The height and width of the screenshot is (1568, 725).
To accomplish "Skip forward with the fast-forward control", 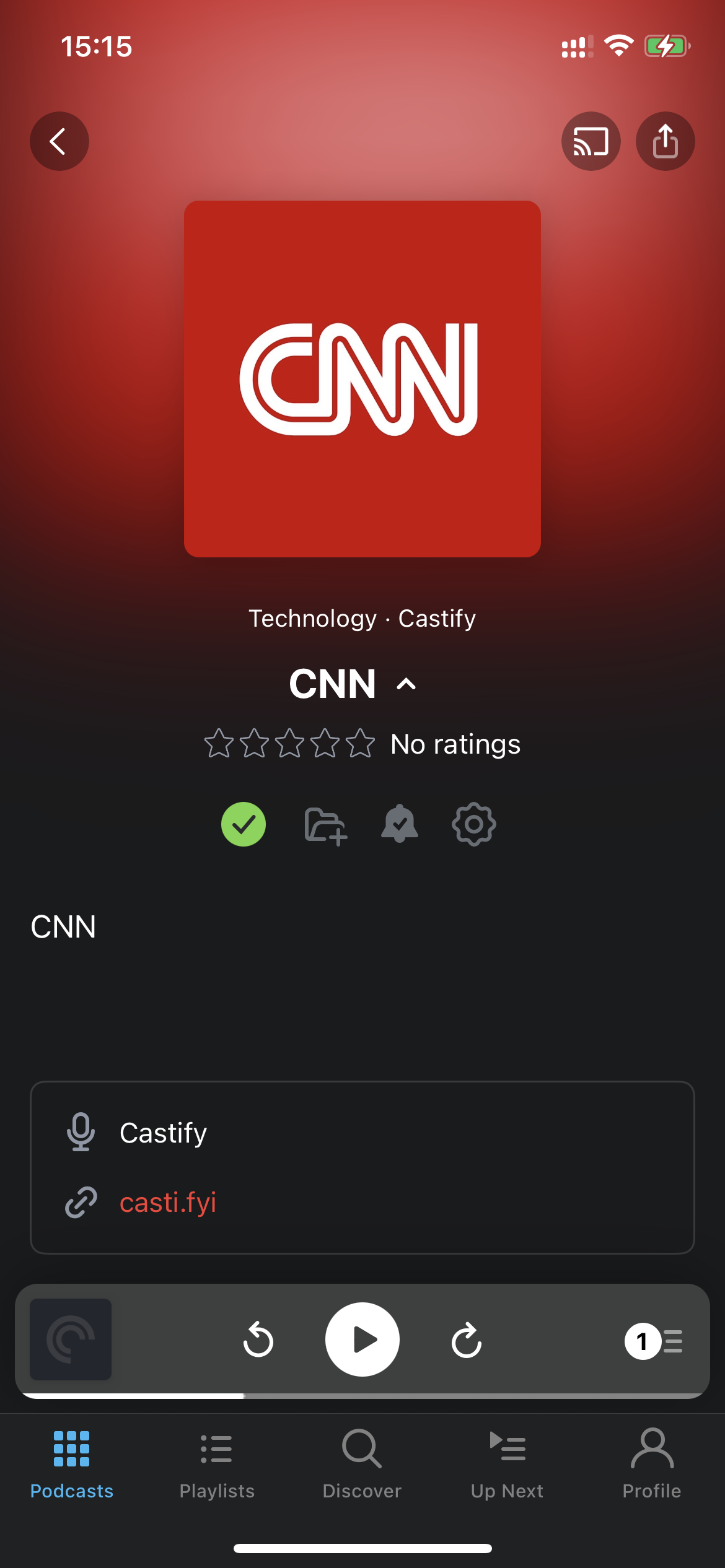I will 467,1339.
